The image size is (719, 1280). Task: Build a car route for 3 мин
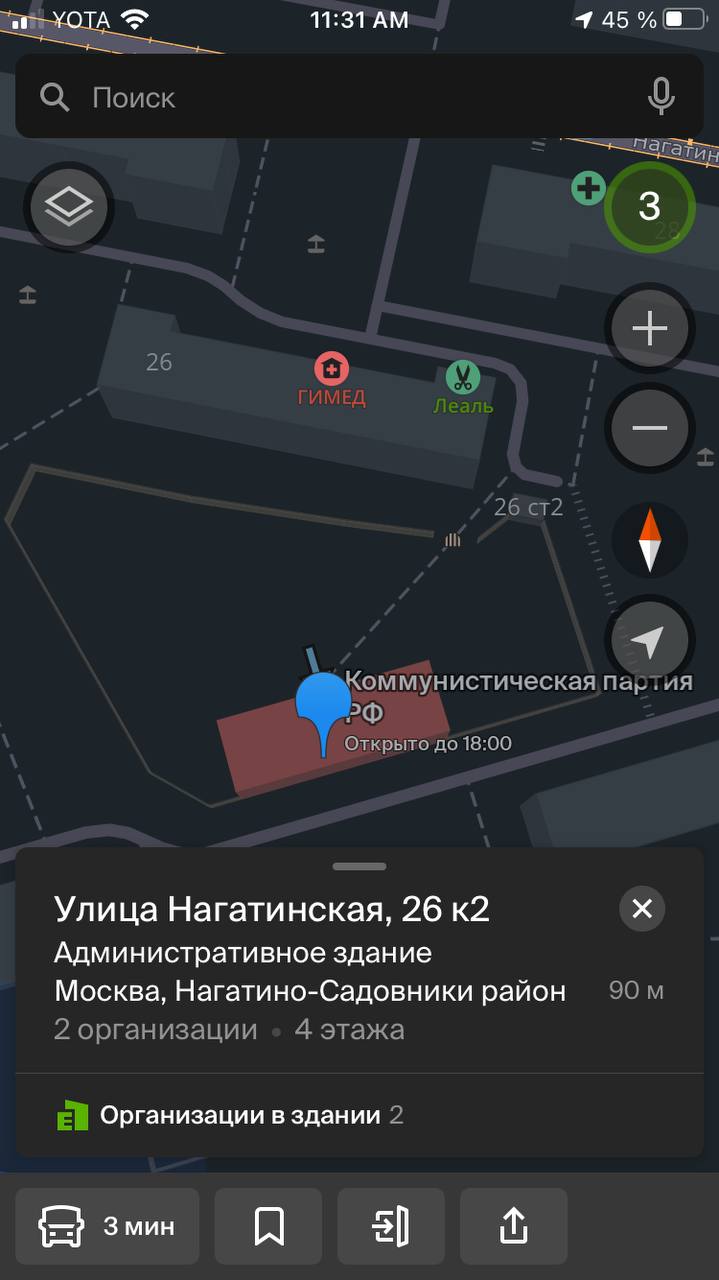click(107, 1225)
